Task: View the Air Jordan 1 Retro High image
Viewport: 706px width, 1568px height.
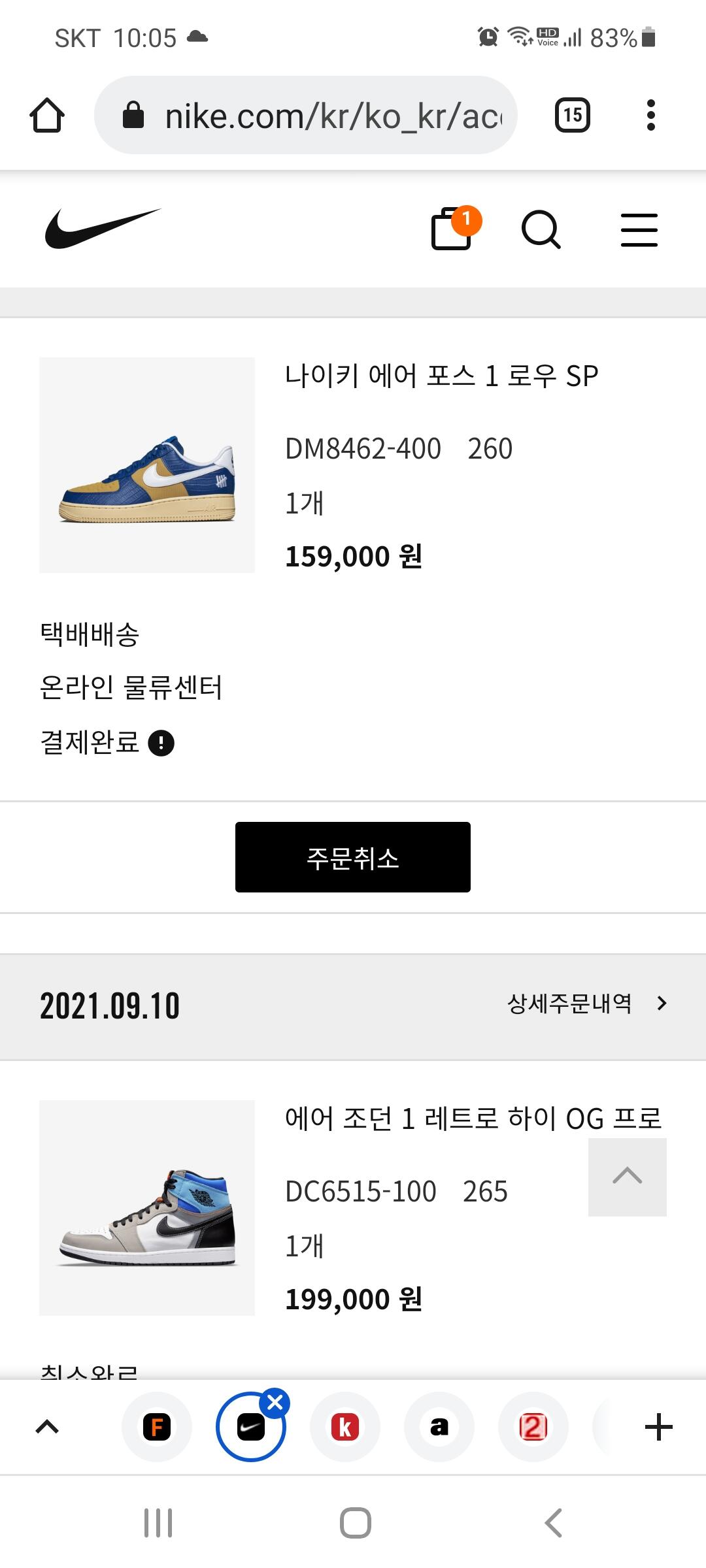Action: pos(147,1207)
